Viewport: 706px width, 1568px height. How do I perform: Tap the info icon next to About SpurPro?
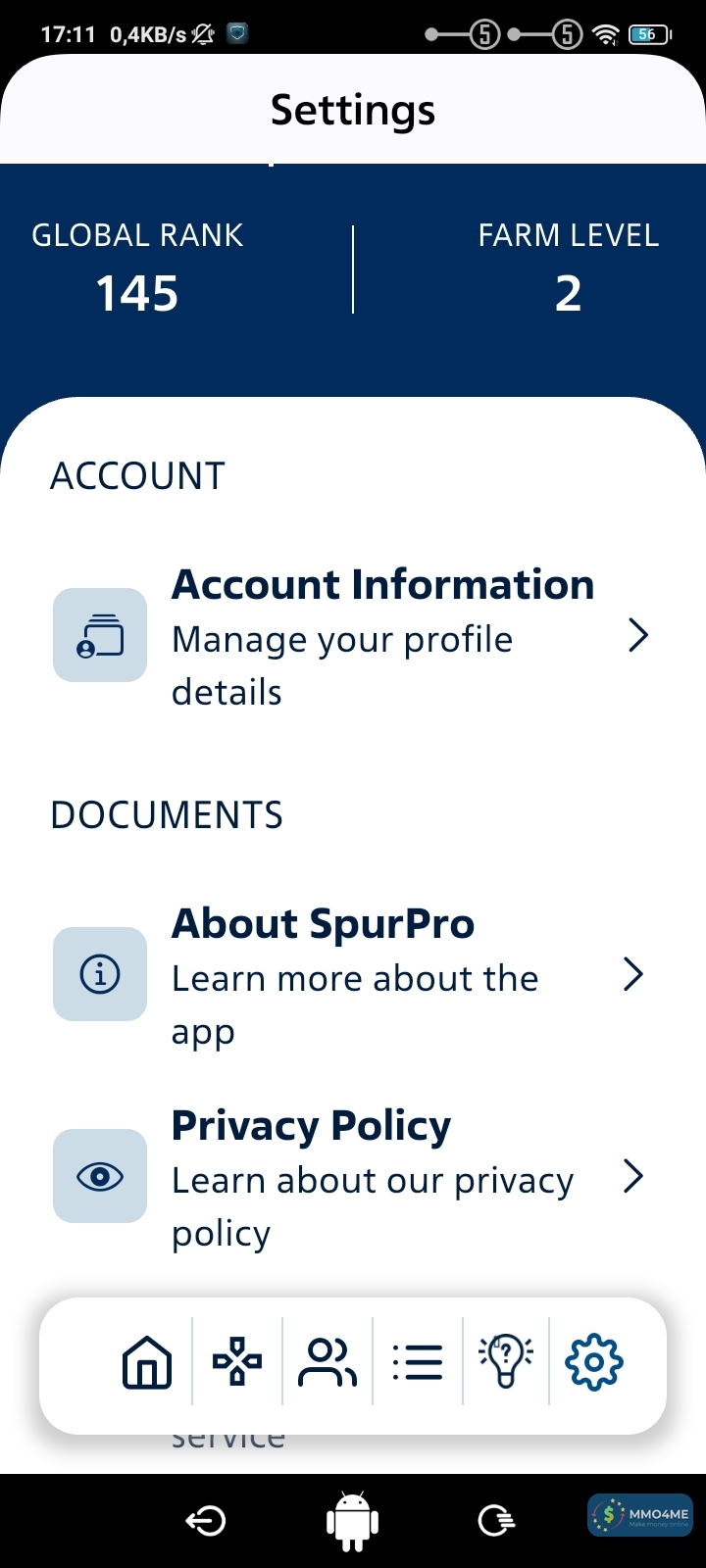[x=99, y=973]
